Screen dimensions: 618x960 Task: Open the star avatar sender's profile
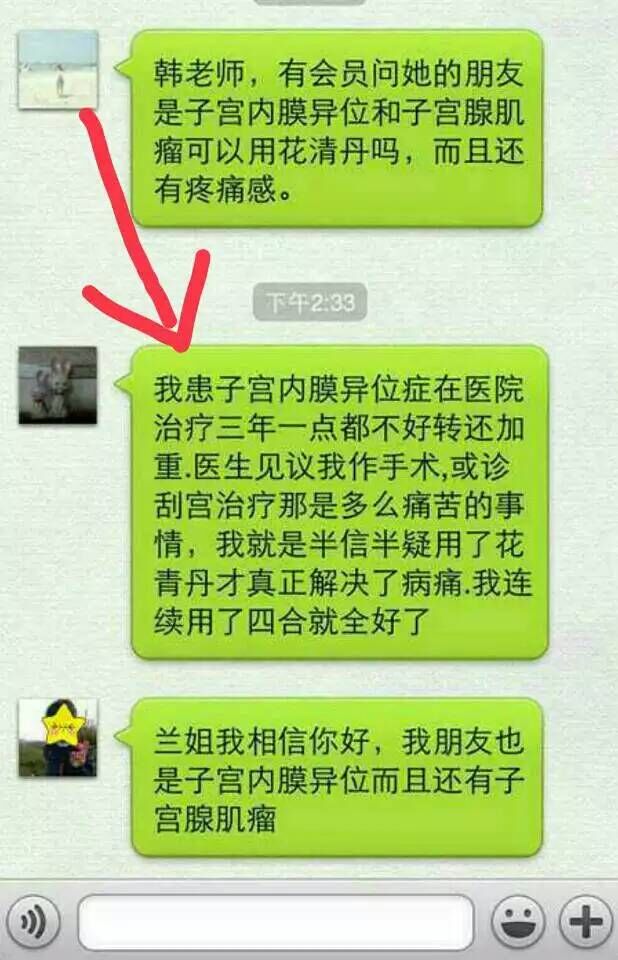click(58, 738)
